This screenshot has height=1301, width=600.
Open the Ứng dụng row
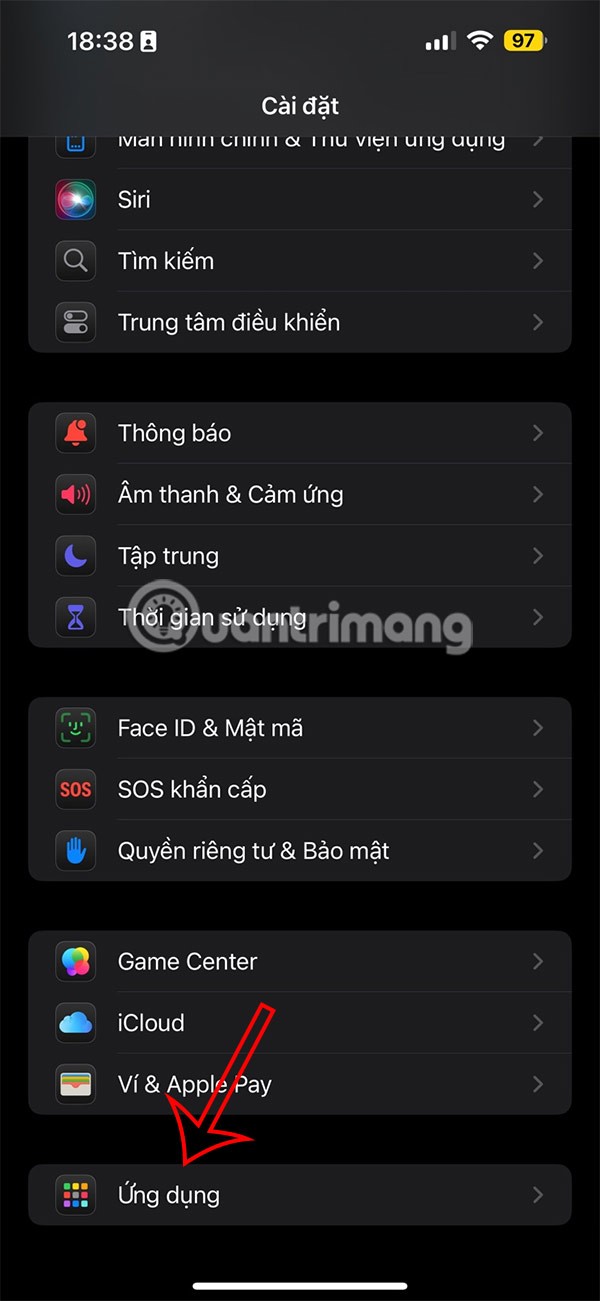click(300, 1195)
